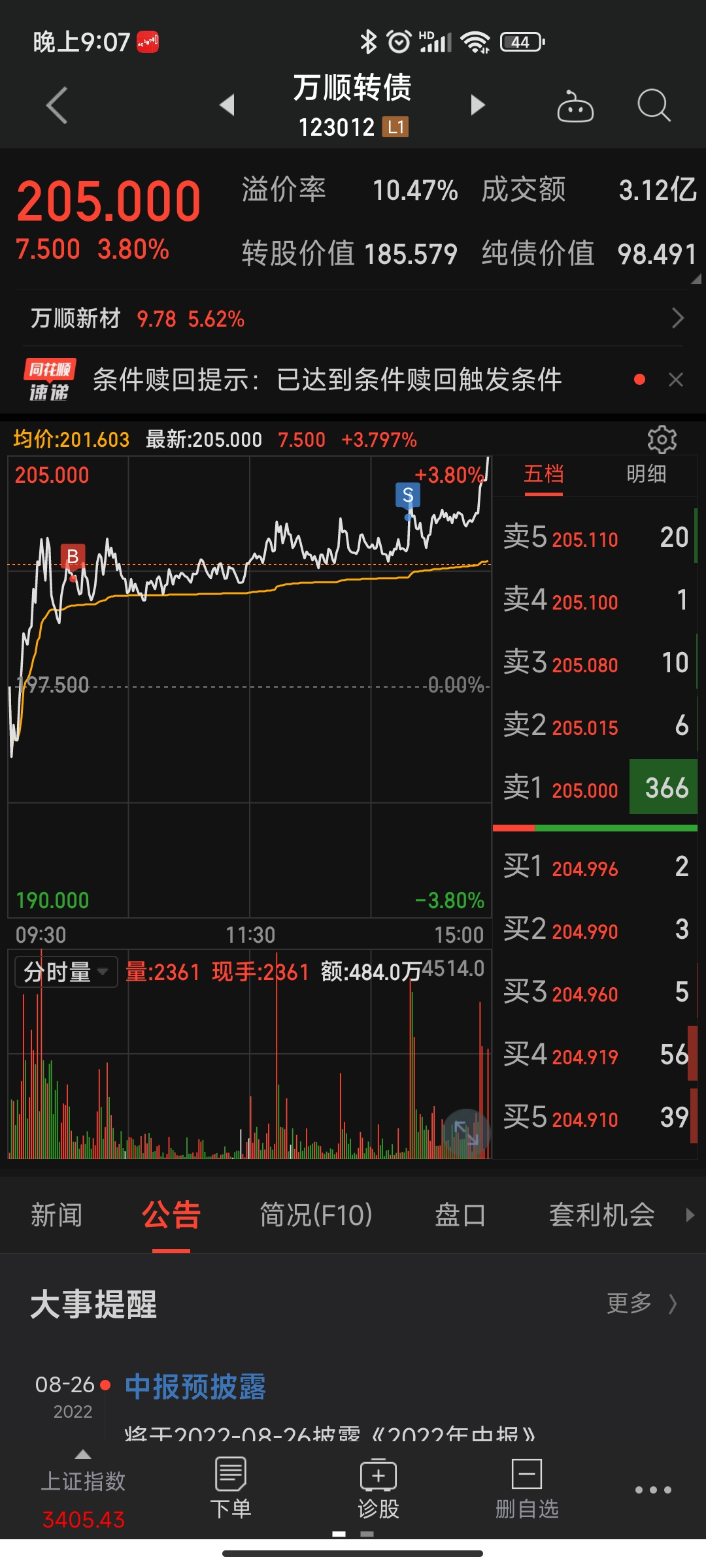Screen dimensions: 706x1568
Task: Switch to the 新闻 tab
Action: (57, 1215)
